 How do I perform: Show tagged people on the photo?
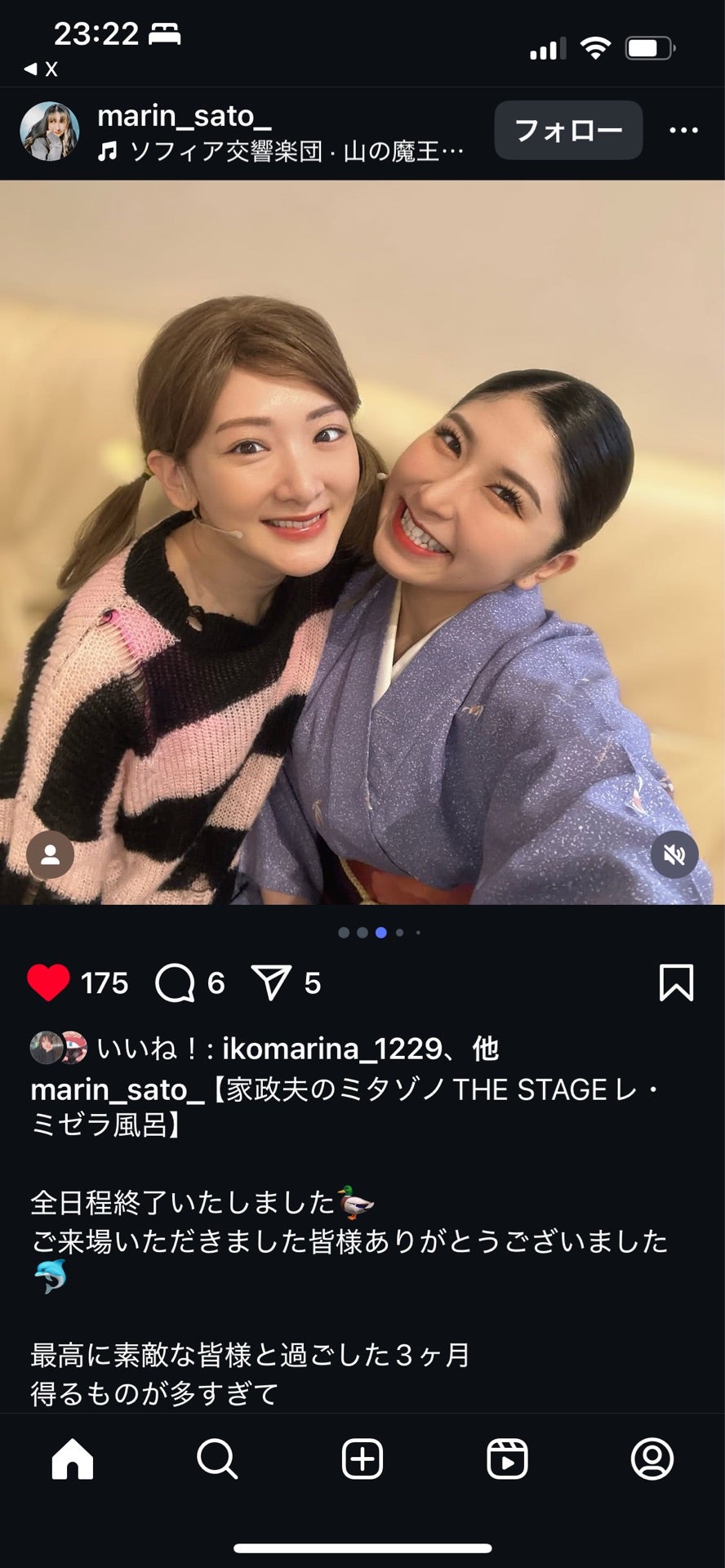point(51,854)
